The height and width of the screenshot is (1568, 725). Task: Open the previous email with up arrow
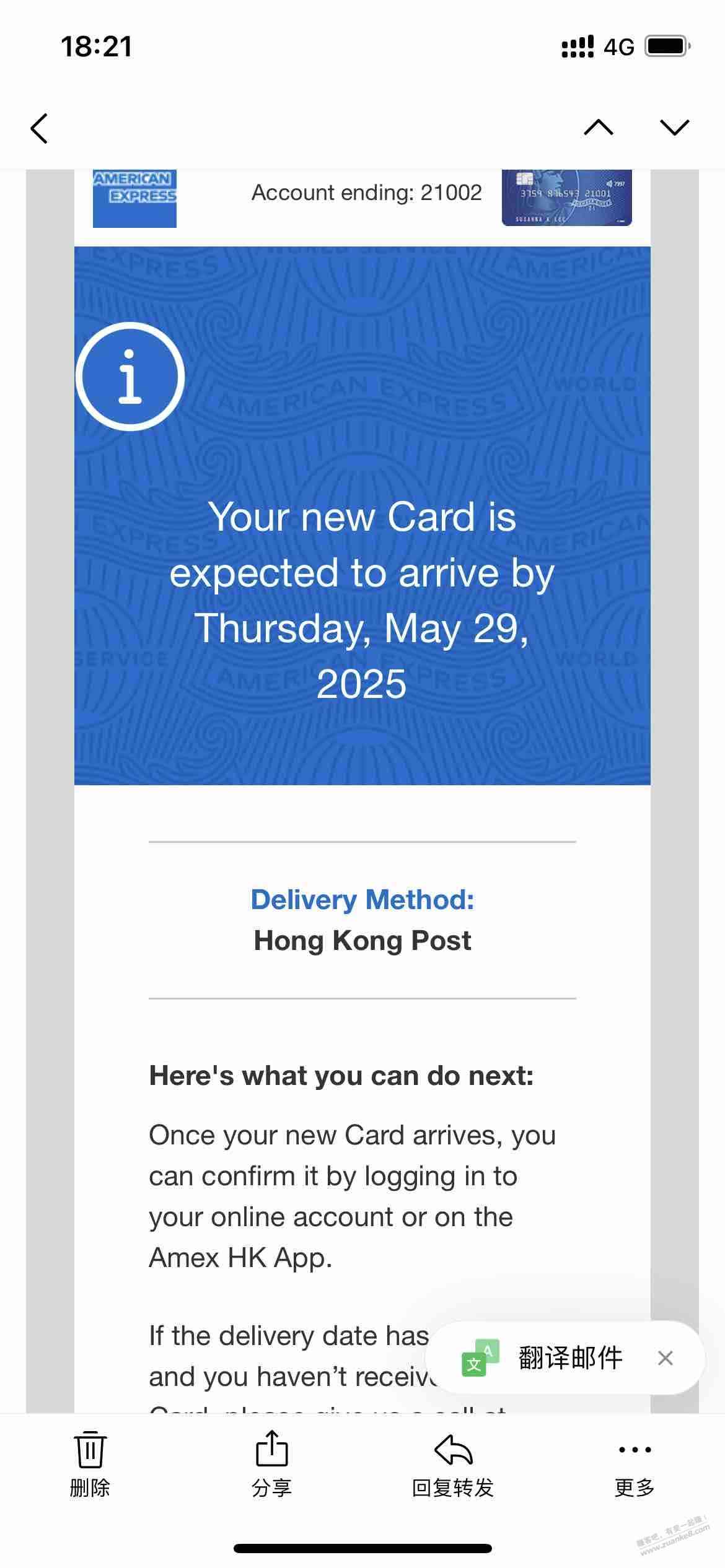[x=599, y=128]
